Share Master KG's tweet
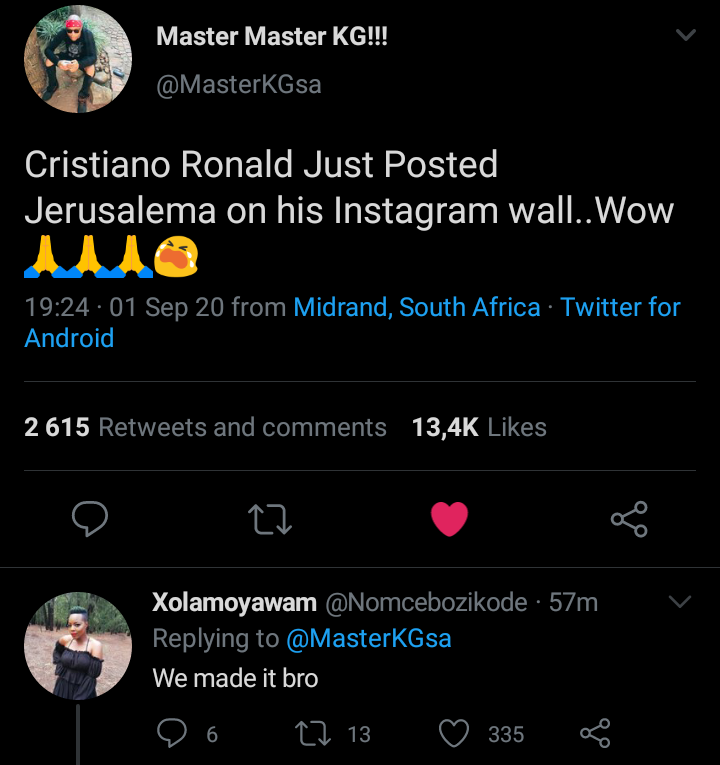Screen dimensions: 720x765 [629, 518]
